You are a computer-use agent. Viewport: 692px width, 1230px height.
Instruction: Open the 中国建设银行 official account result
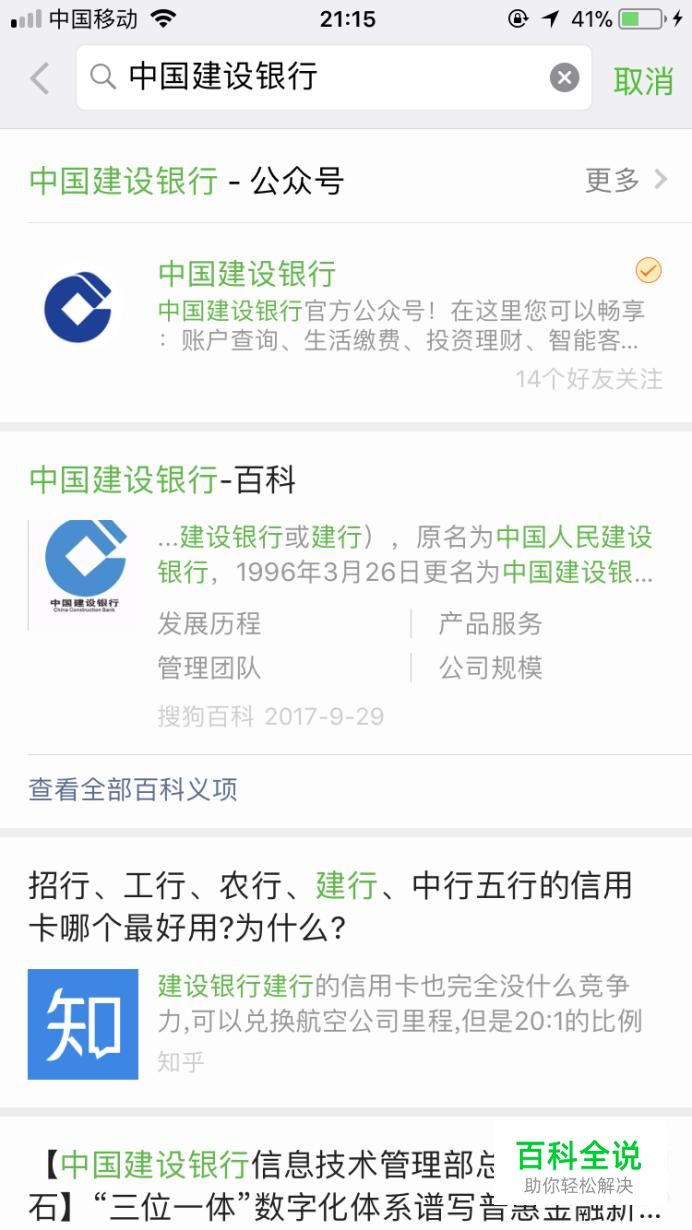coord(346,323)
